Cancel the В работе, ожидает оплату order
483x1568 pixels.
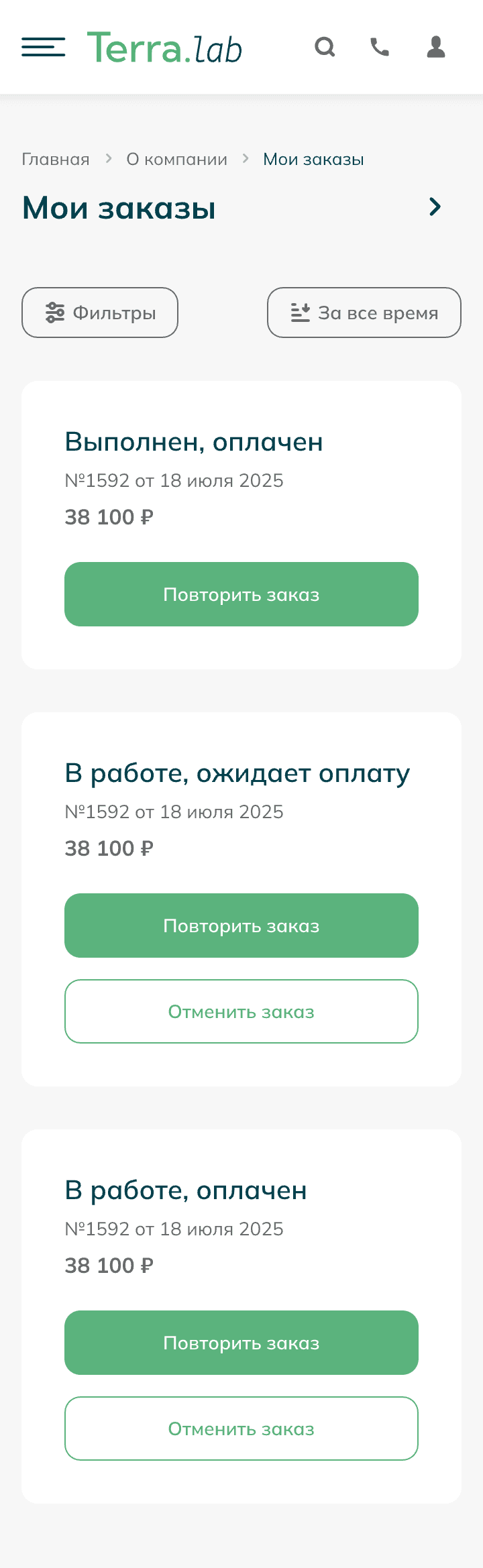click(x=241, y=1011)
